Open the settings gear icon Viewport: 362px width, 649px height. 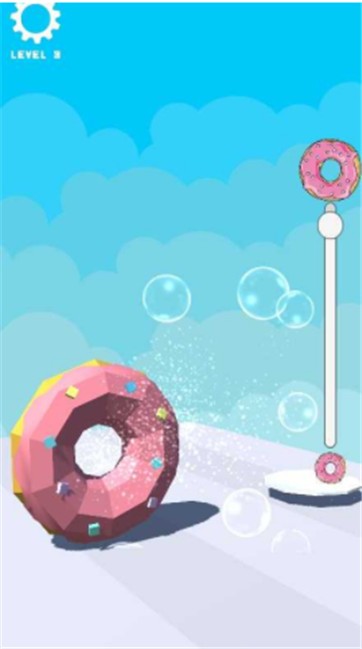coord(35,21)
